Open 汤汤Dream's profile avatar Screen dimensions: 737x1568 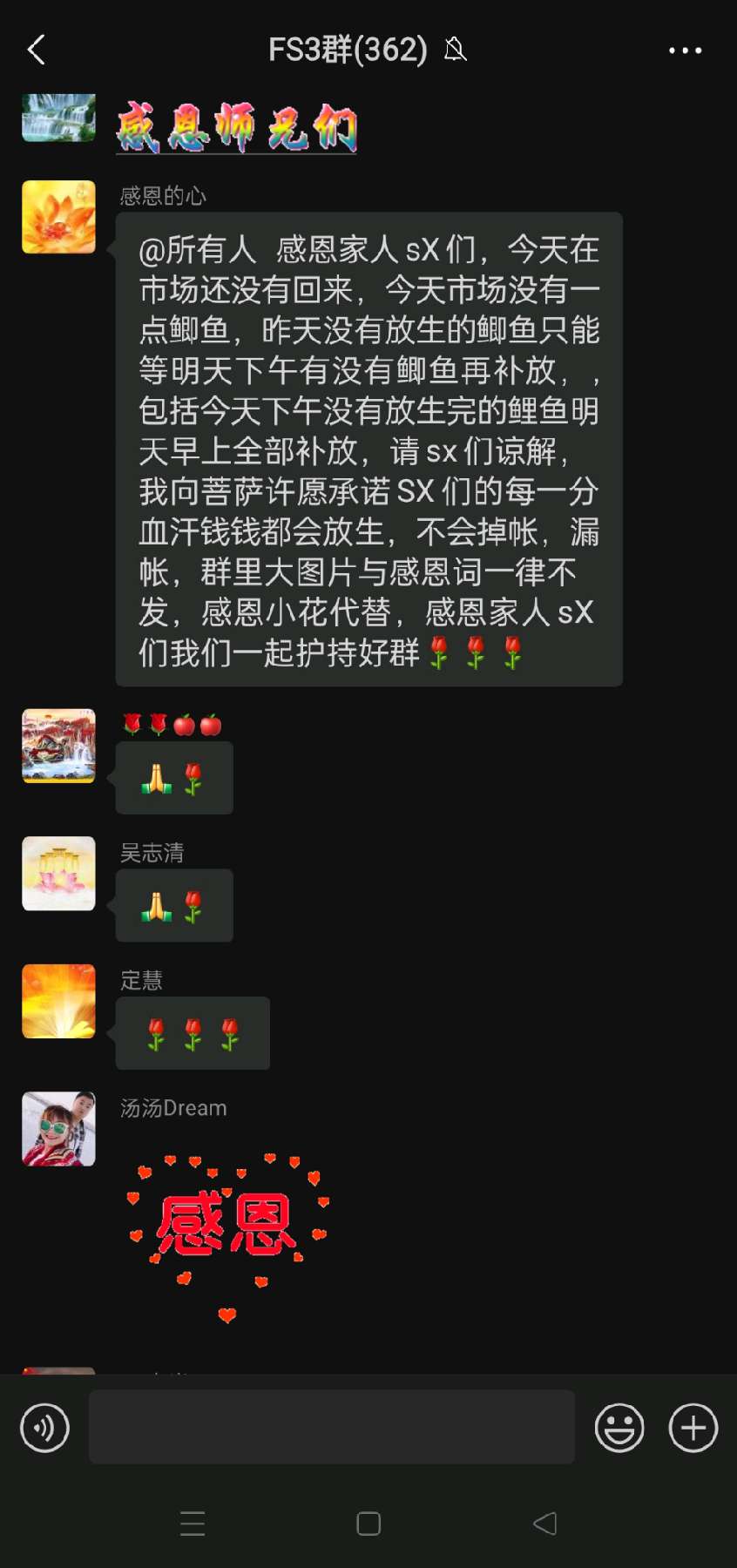pyautogui.click(x=58, y=1129)
